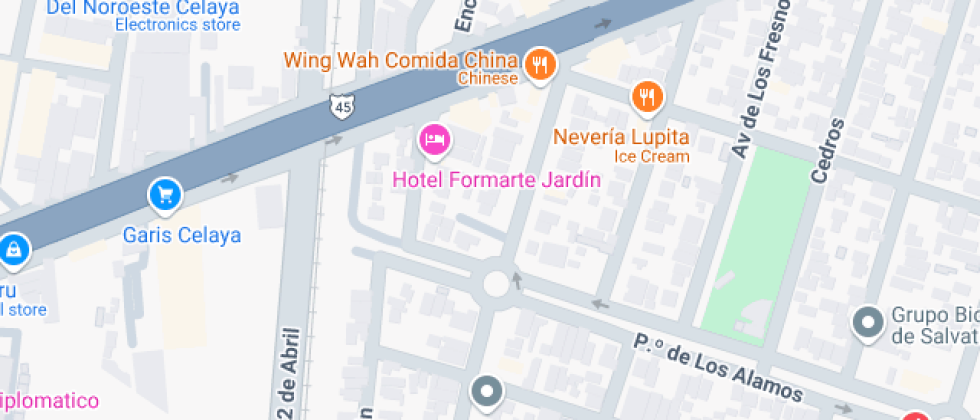Select the Grupo Bio de Salvat place pin
The height and width of the screenshot is (420, 980).
(866, 322)
